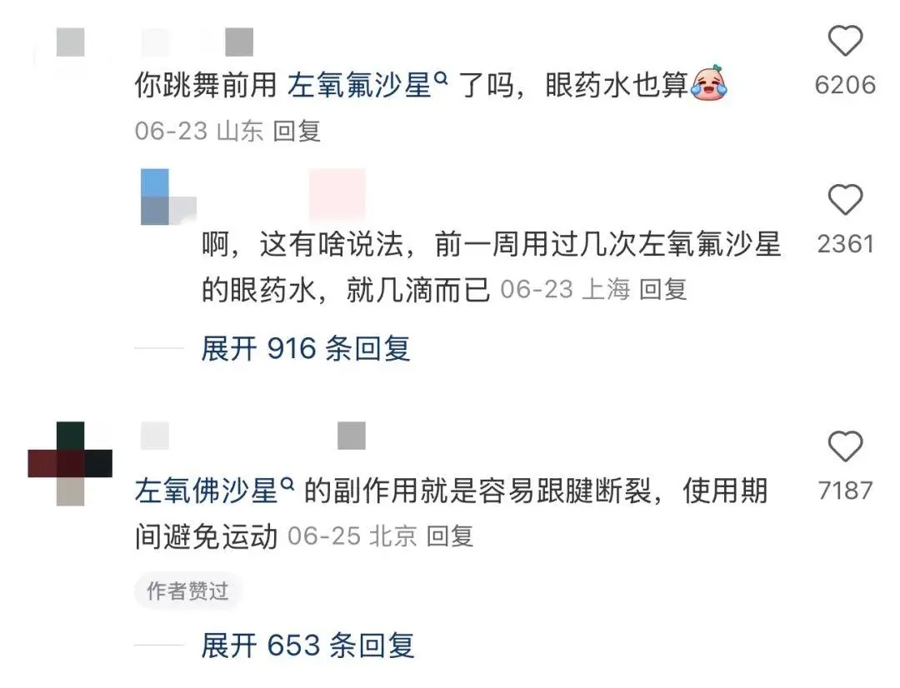Like the Shanghai reply with 2361 likes
The image size is (900, 688).
pos(845,200)
